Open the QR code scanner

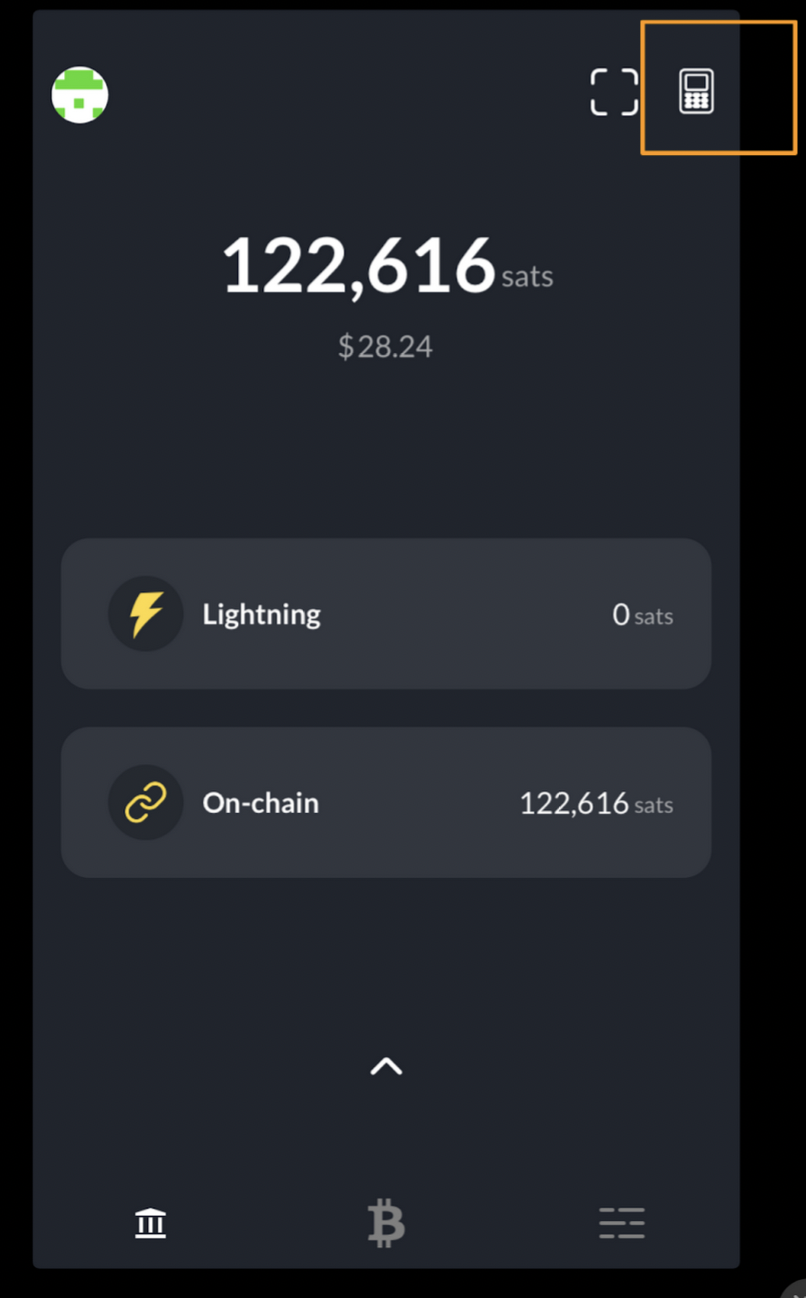point(614,92)
